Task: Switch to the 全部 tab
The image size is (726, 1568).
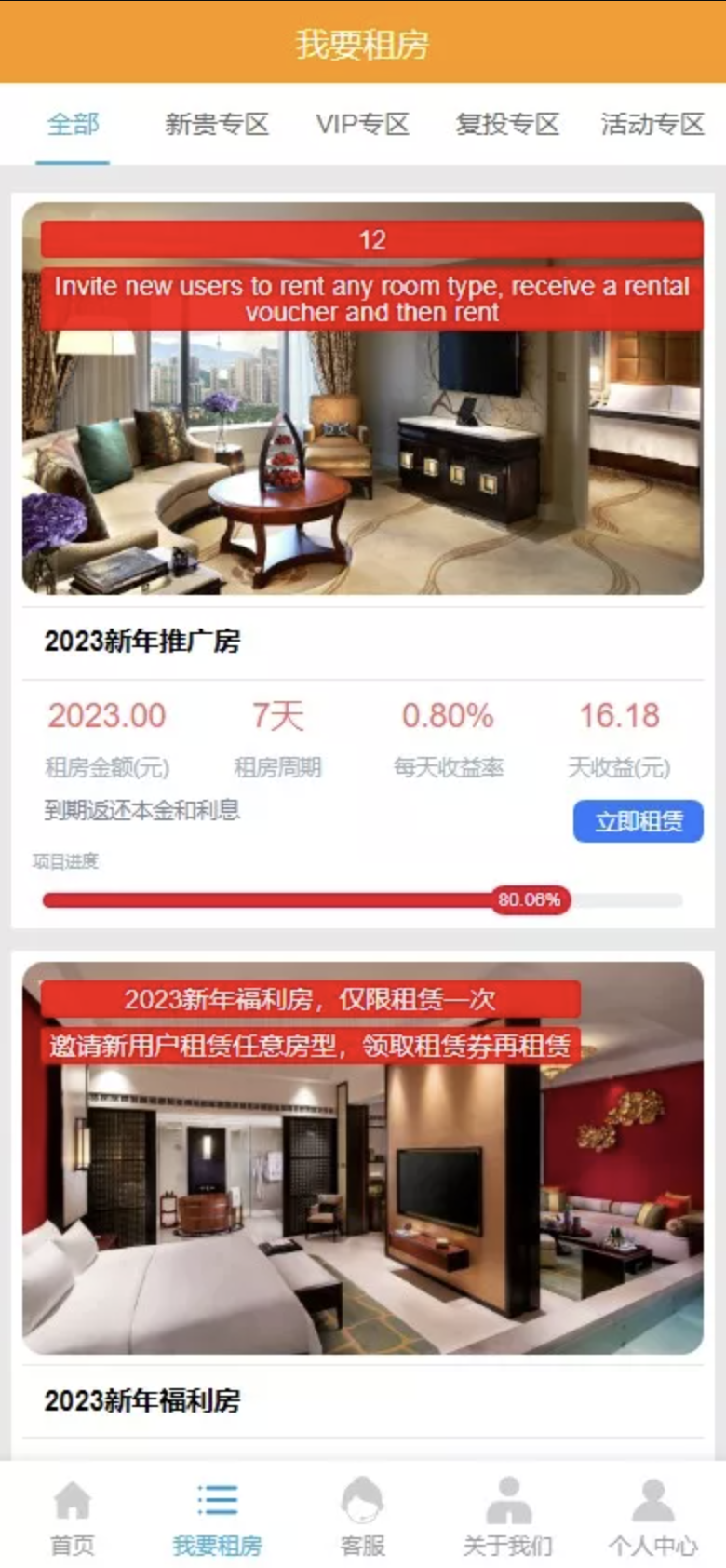Action: pos(73,124)
